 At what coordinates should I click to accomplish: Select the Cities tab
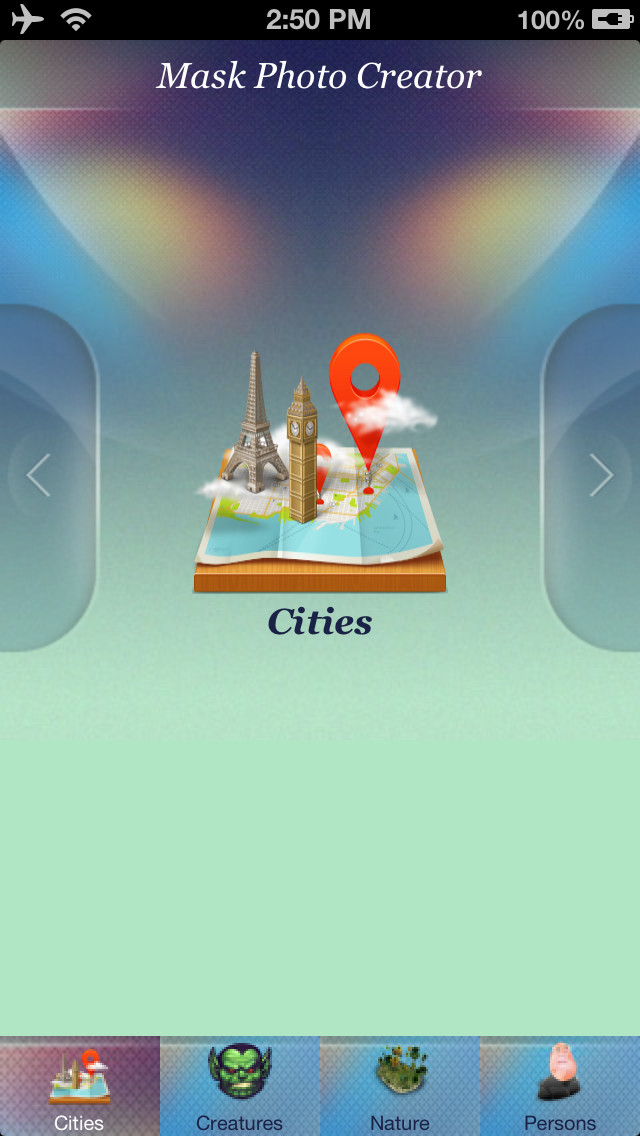[80, 1086]
